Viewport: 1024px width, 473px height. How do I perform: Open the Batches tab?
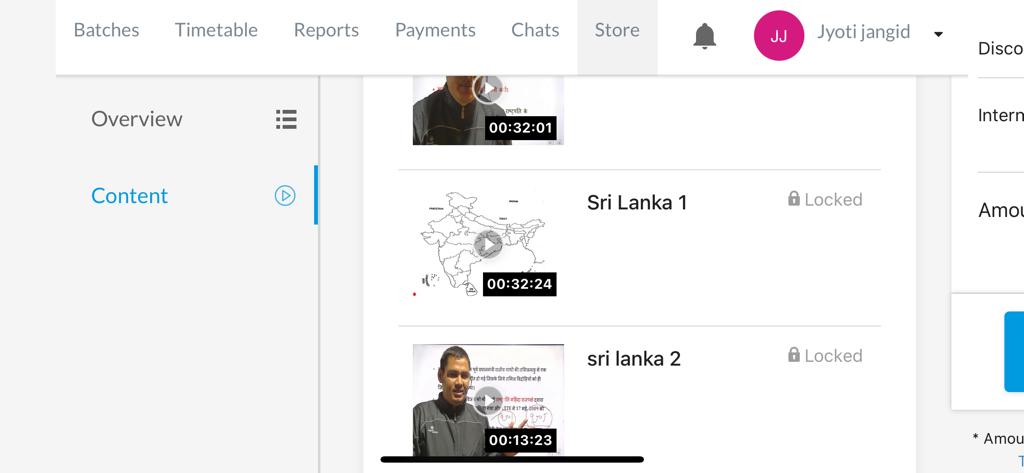pyautogui.click(x=106, y=30)
